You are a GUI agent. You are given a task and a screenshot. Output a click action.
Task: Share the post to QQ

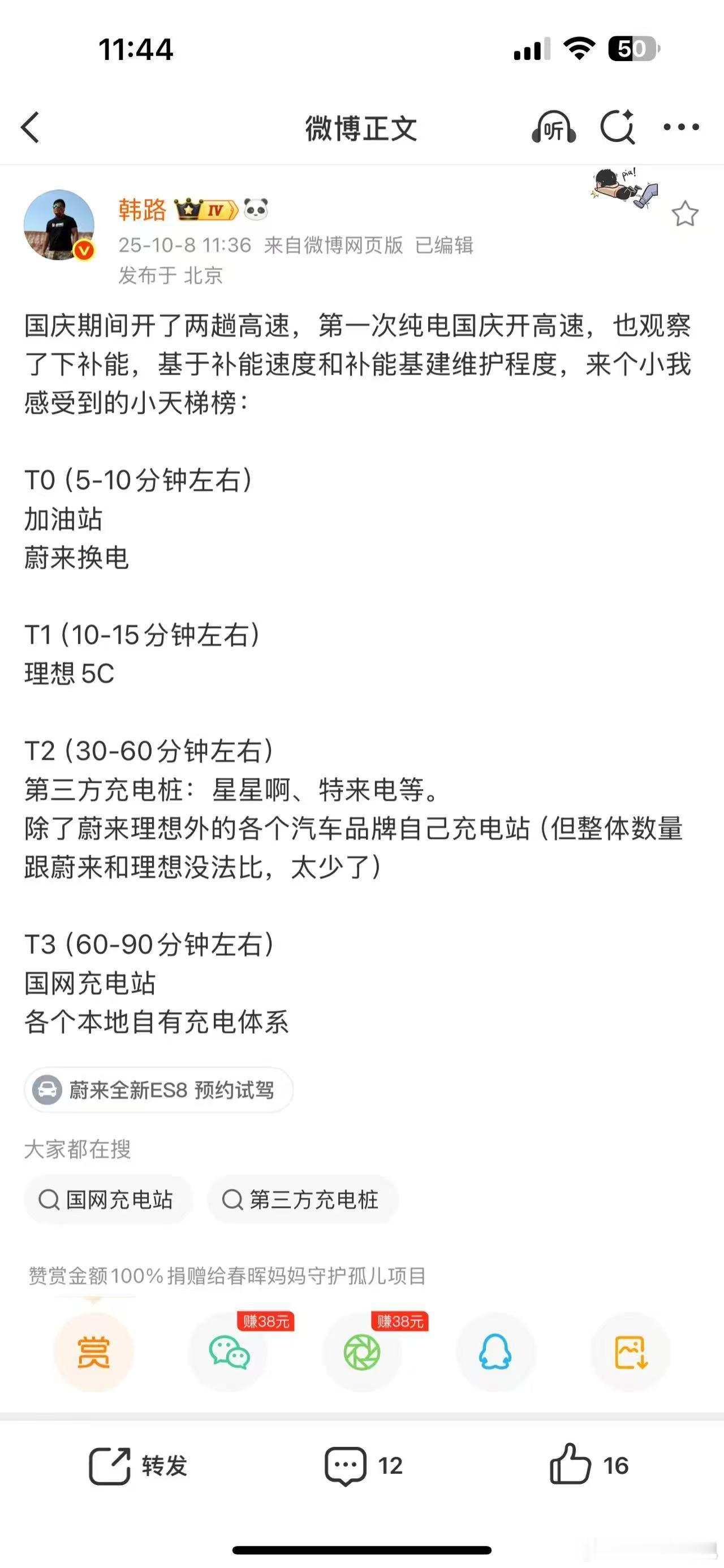pos(495,1353)
